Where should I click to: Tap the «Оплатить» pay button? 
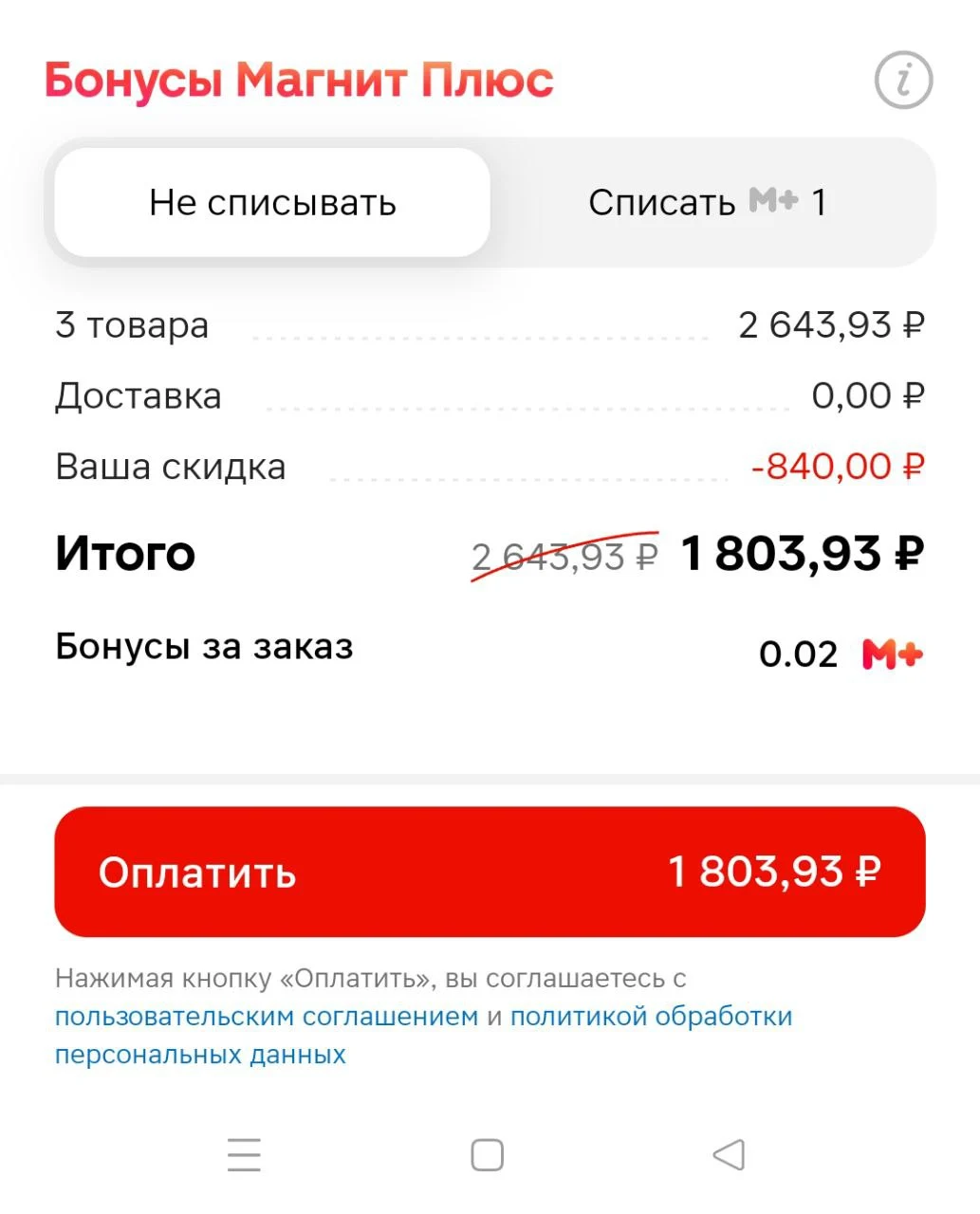(490, 872)
